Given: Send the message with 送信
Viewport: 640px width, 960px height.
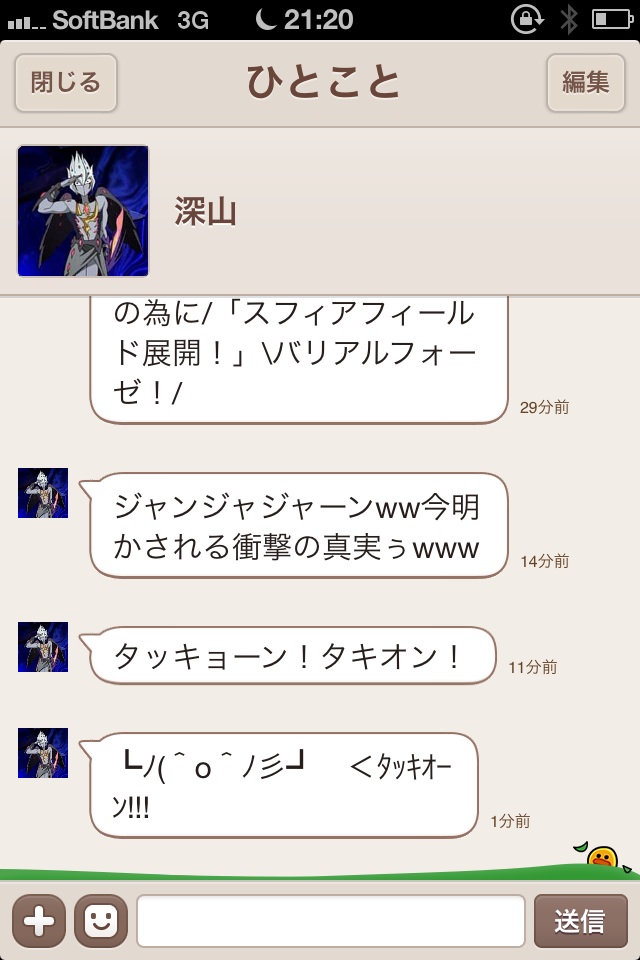Looking at the screenshot, I should [x=580, y=920].
